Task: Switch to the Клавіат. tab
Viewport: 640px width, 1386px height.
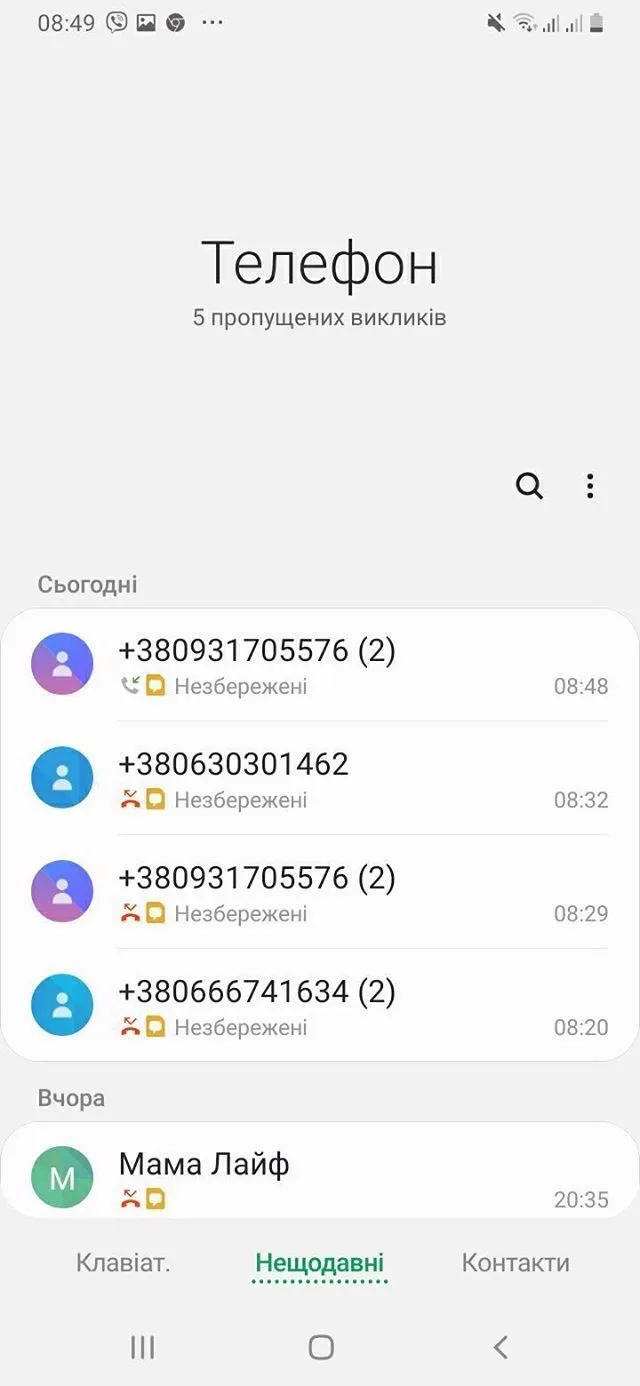Action: 123,1263
